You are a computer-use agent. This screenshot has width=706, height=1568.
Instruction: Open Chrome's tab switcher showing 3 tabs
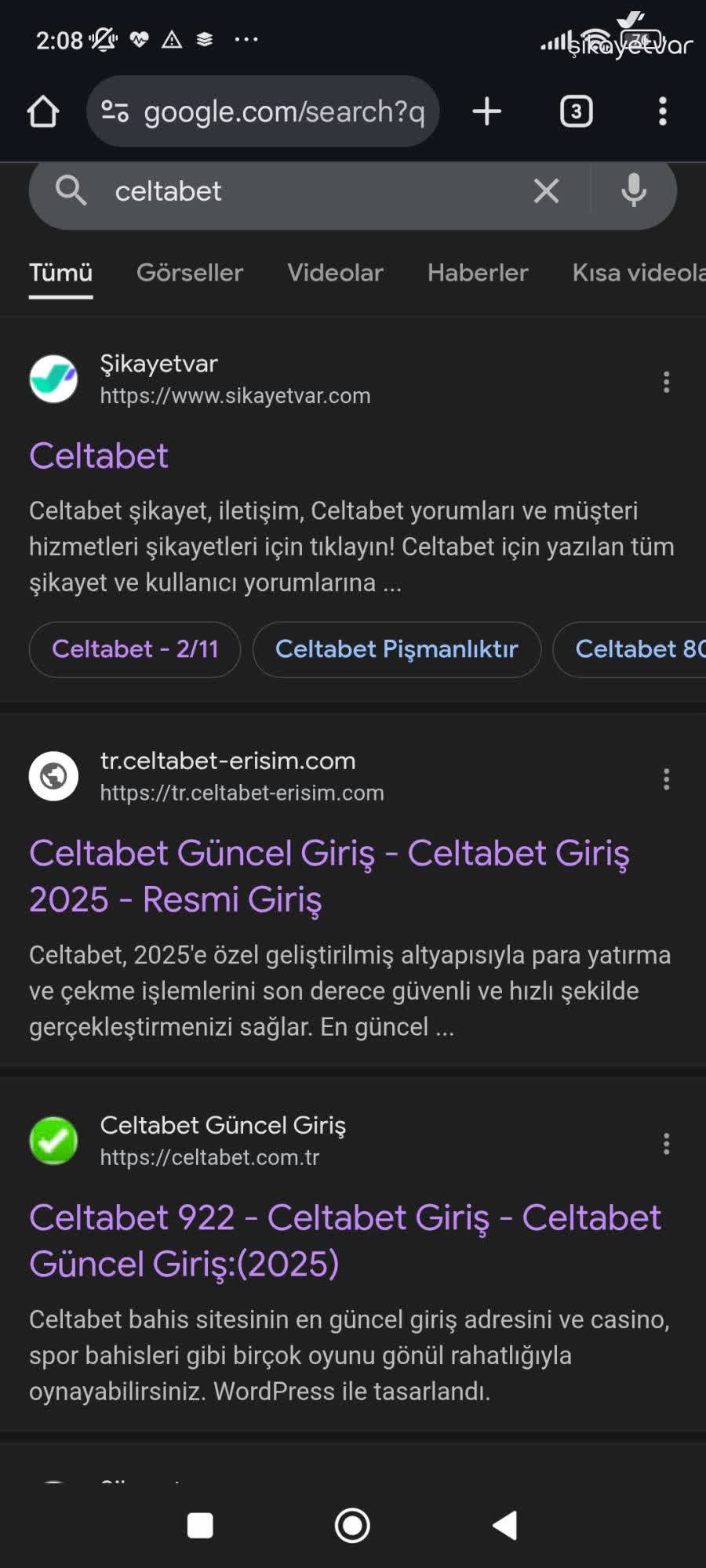577,111
